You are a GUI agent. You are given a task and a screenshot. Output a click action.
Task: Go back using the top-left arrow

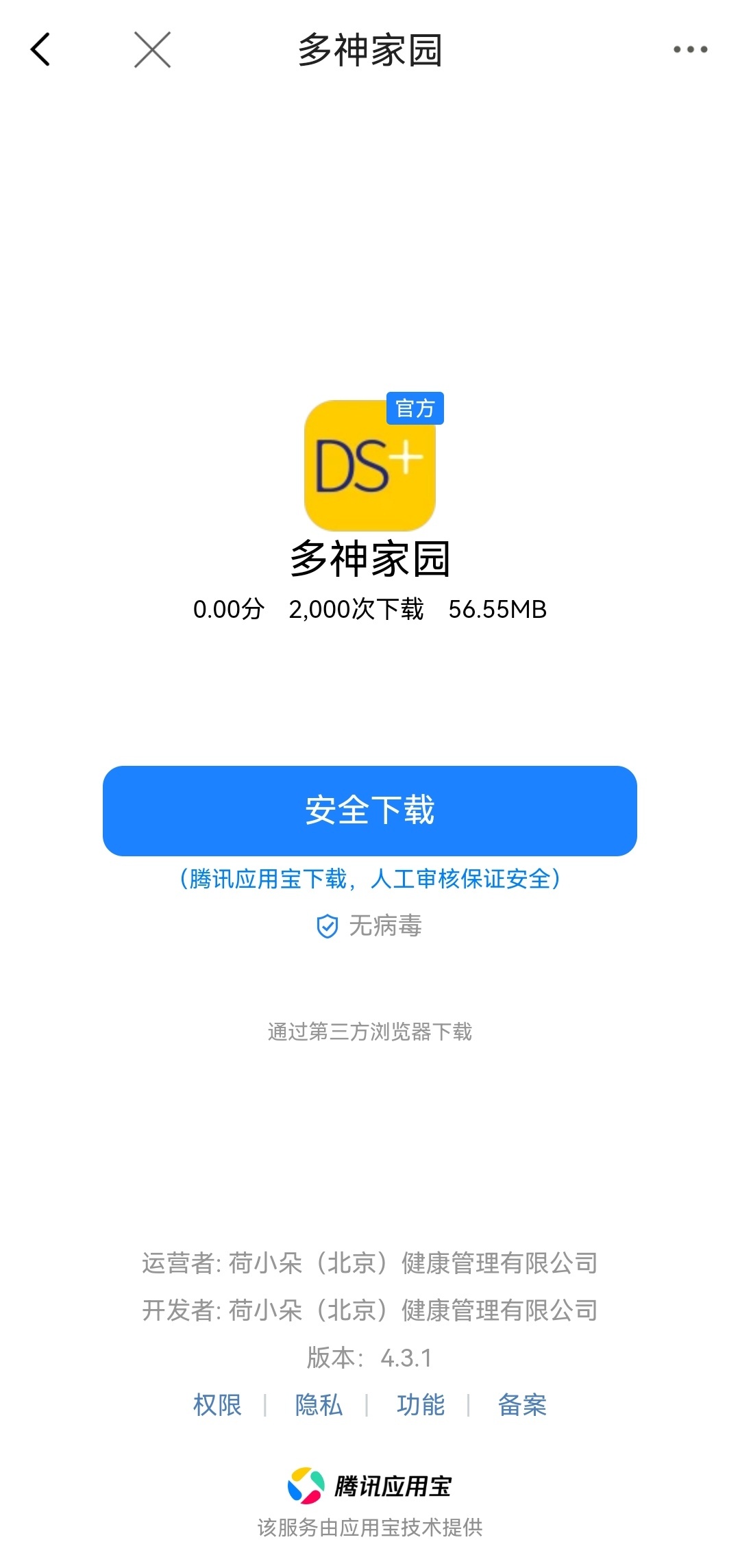tap(40, 49)
